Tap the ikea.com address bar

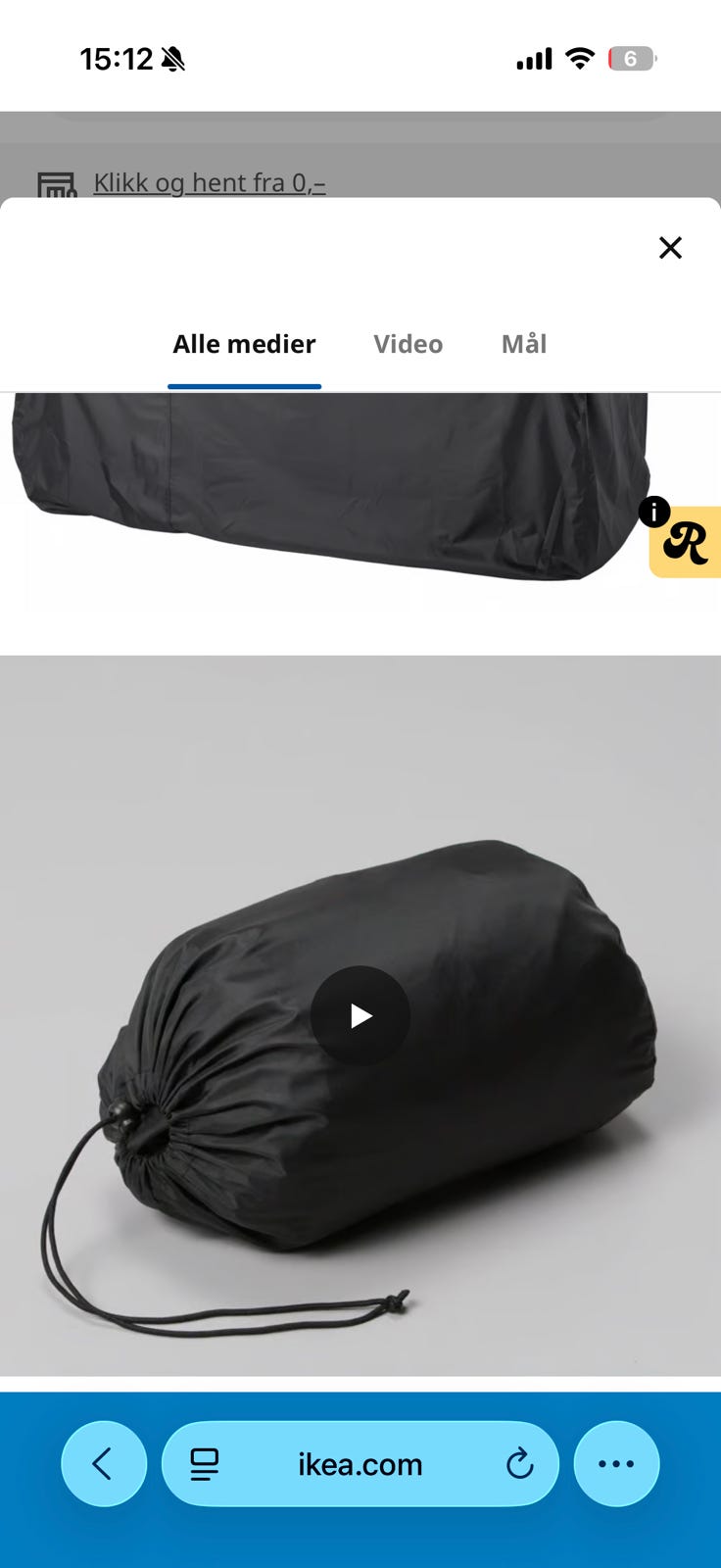[x=360, y=1464]
